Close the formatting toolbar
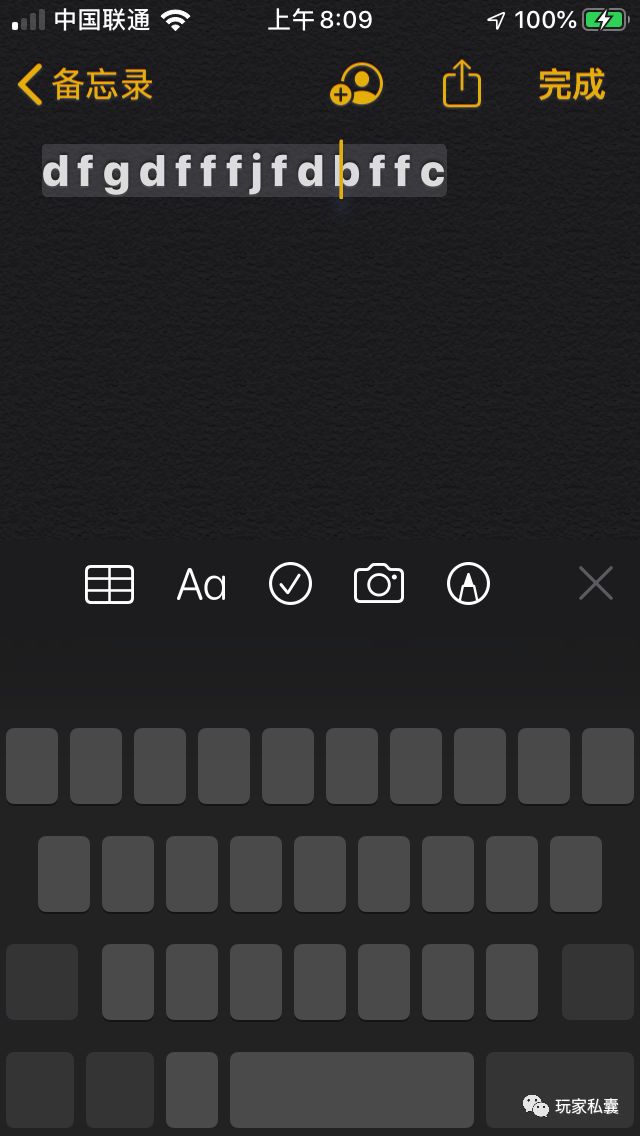 595,583
